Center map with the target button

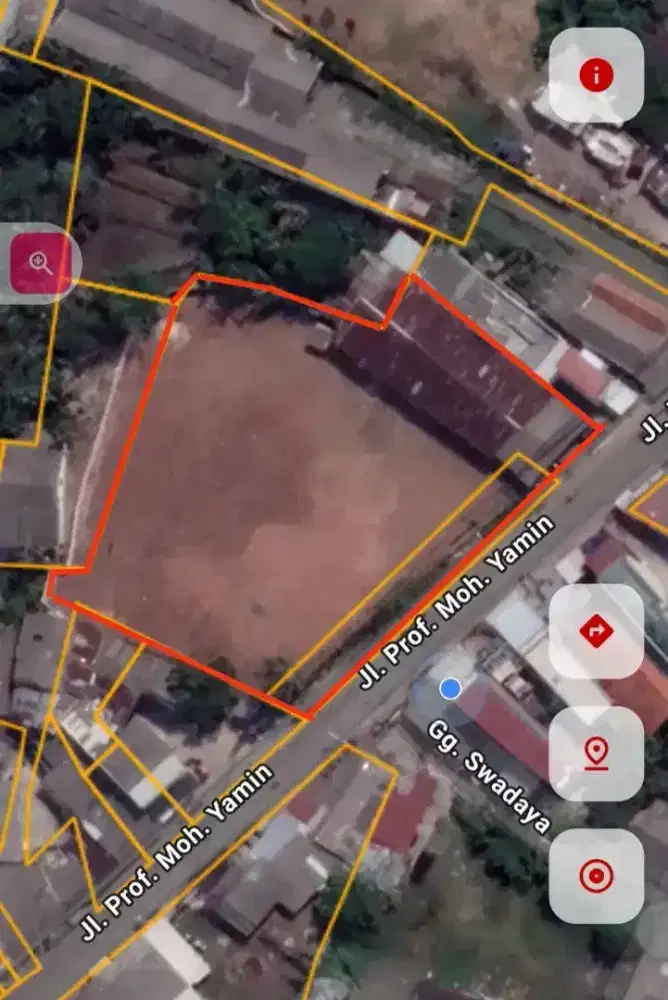pyautogui.click(x=596, y=876)
